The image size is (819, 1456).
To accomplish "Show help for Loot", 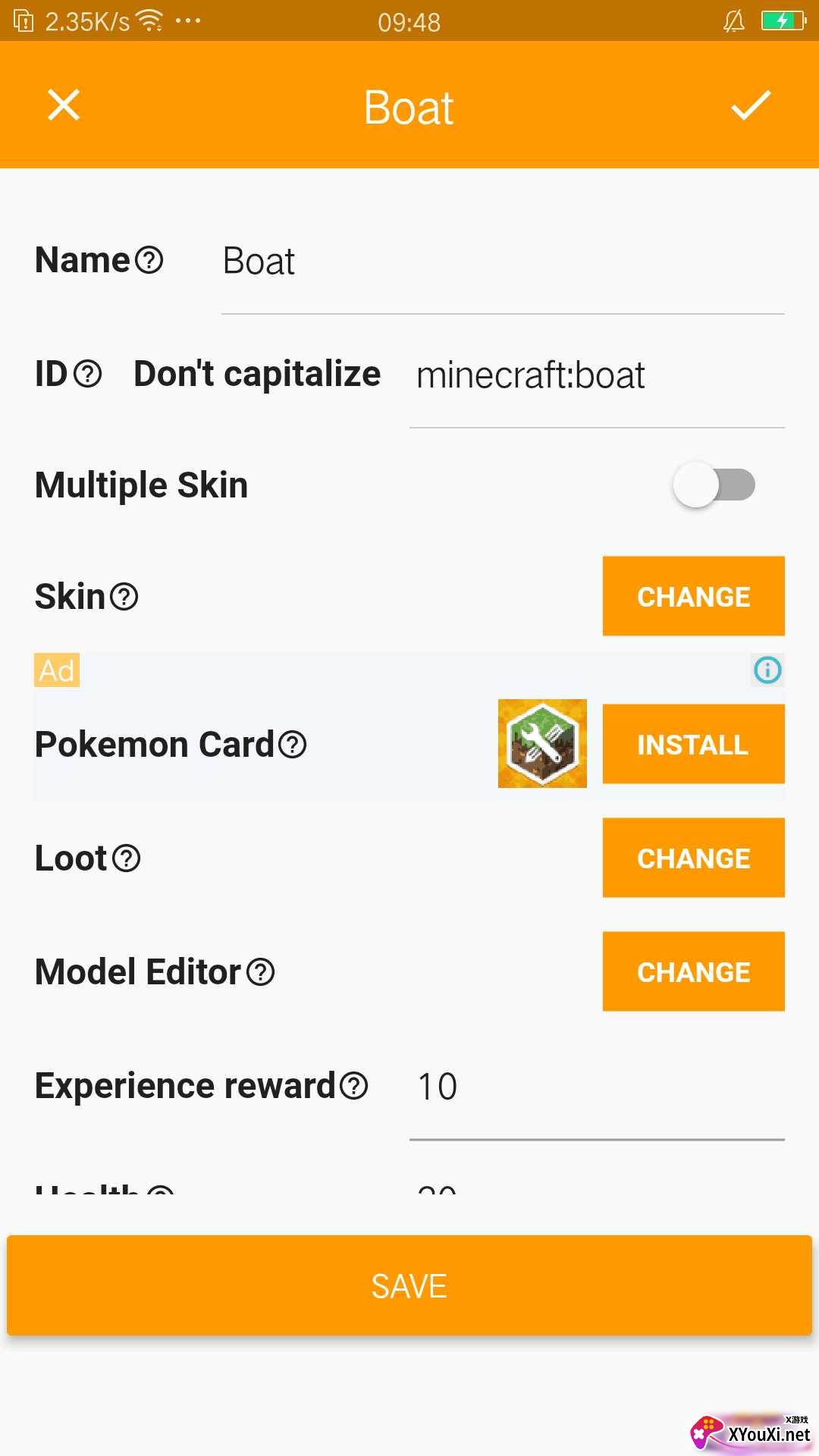I will (x=127, y=858).
